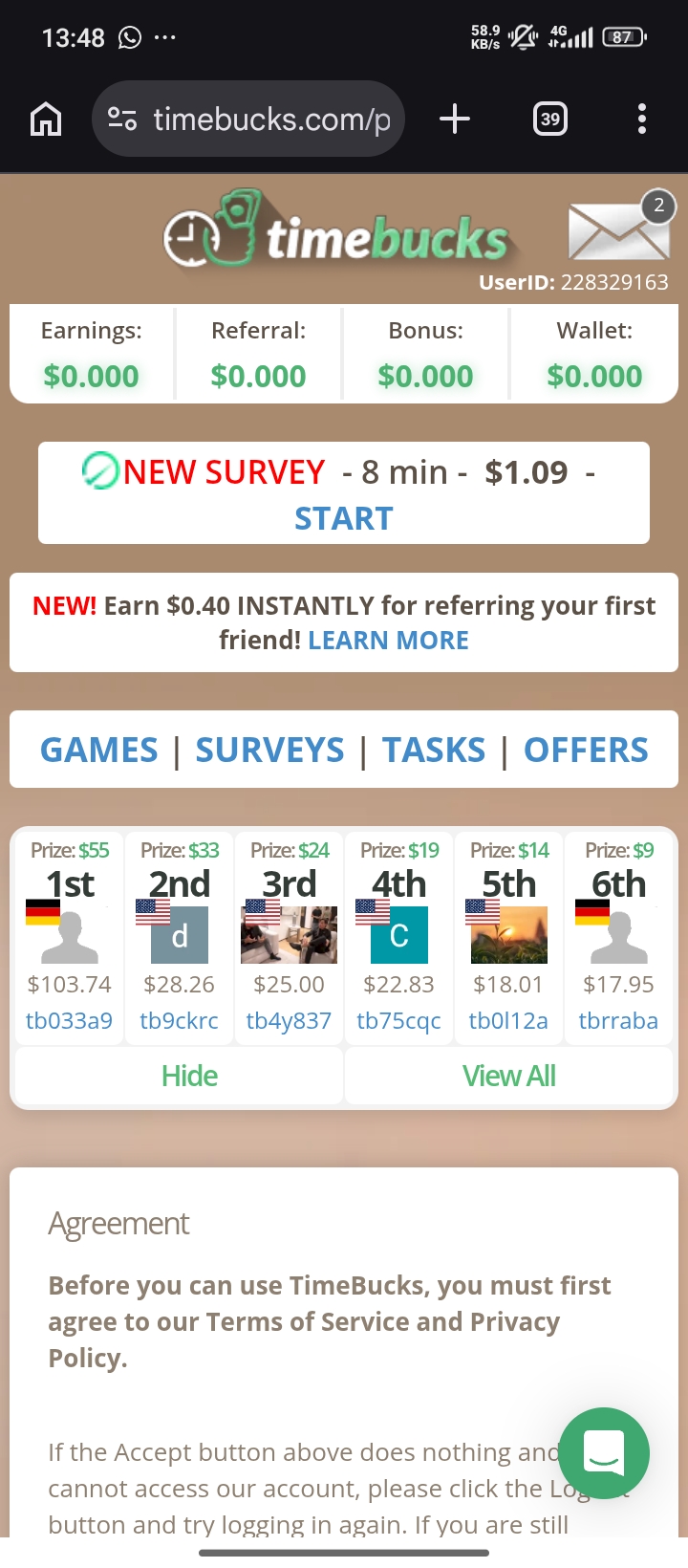The width and height of the screenshot is (688, 1568).
Task: Start the new $1.09 survey
Action: (343, 518)
